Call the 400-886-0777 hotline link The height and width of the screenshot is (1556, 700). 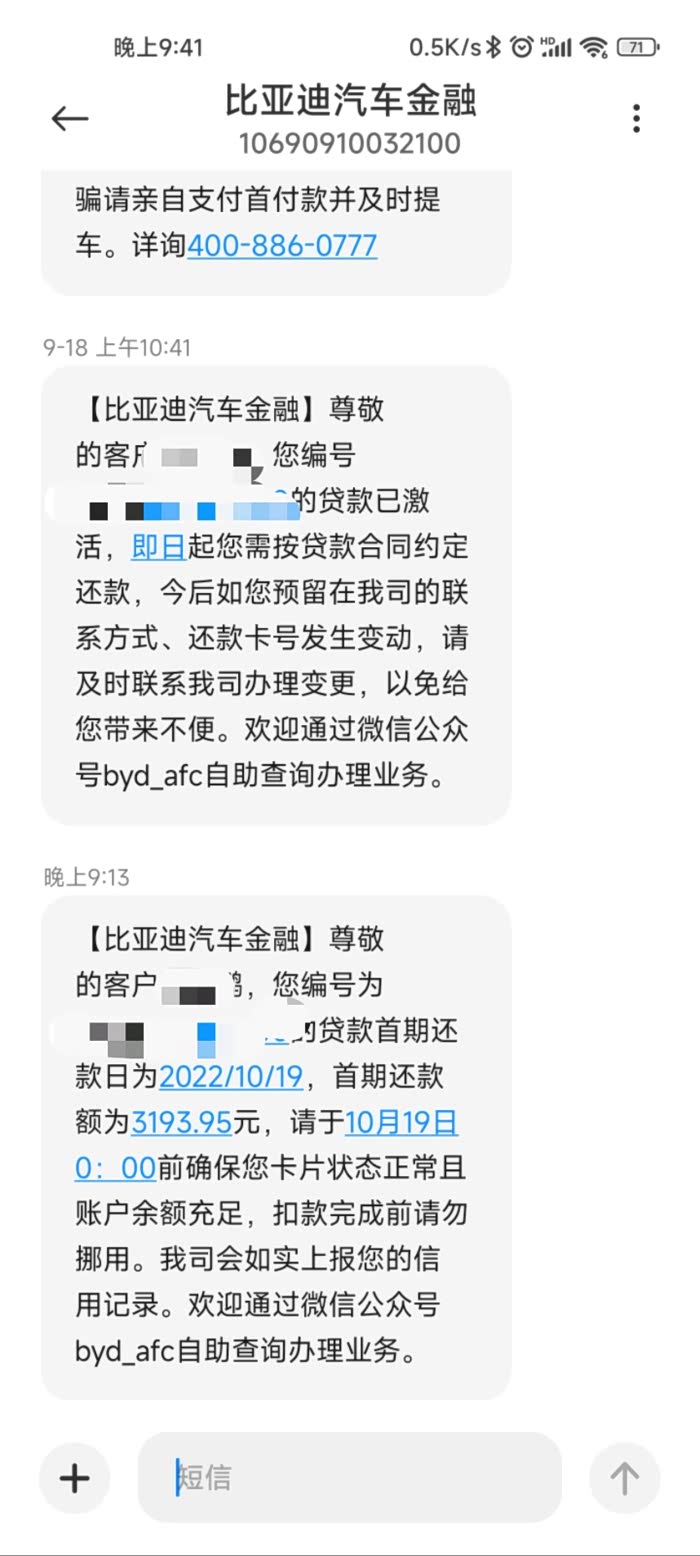coord(282,245)
